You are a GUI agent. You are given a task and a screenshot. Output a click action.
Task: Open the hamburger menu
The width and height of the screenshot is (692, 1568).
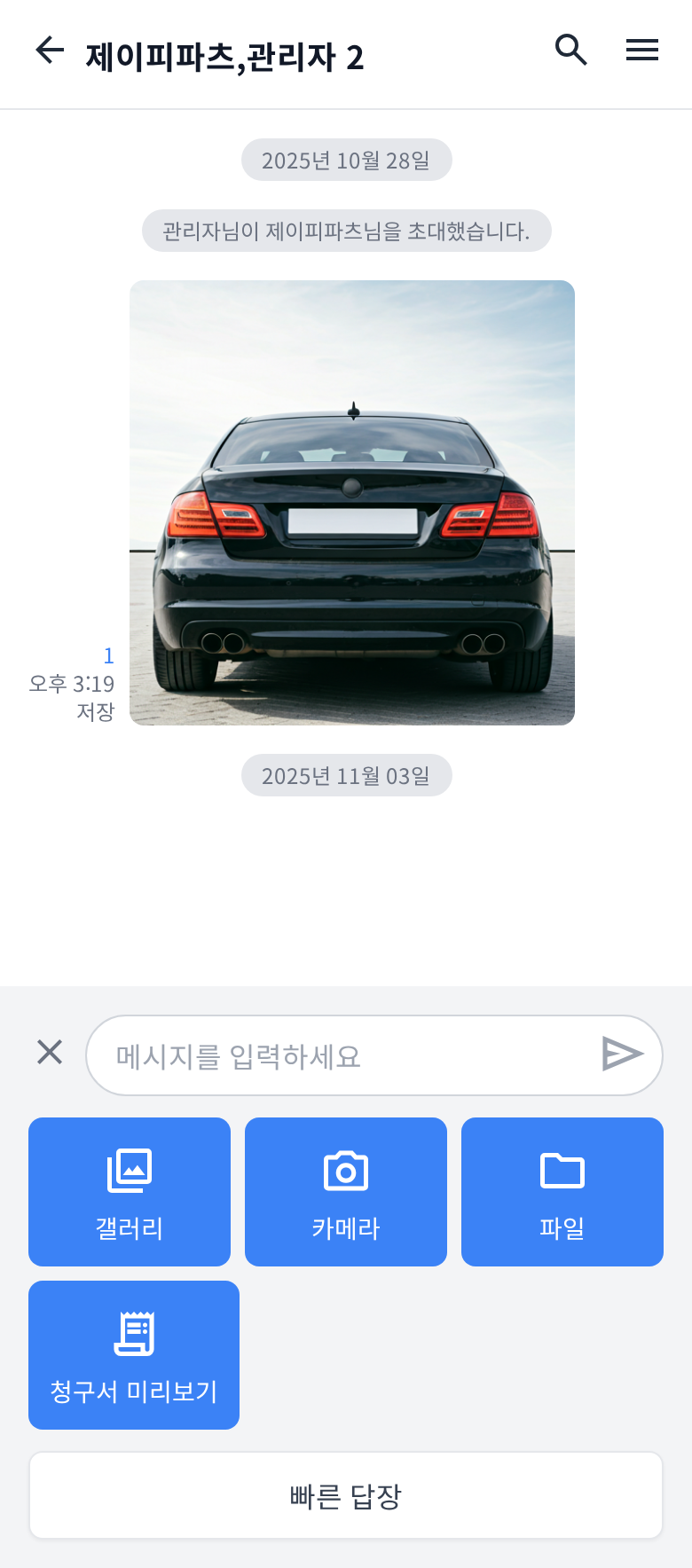(x=641, y=51)
